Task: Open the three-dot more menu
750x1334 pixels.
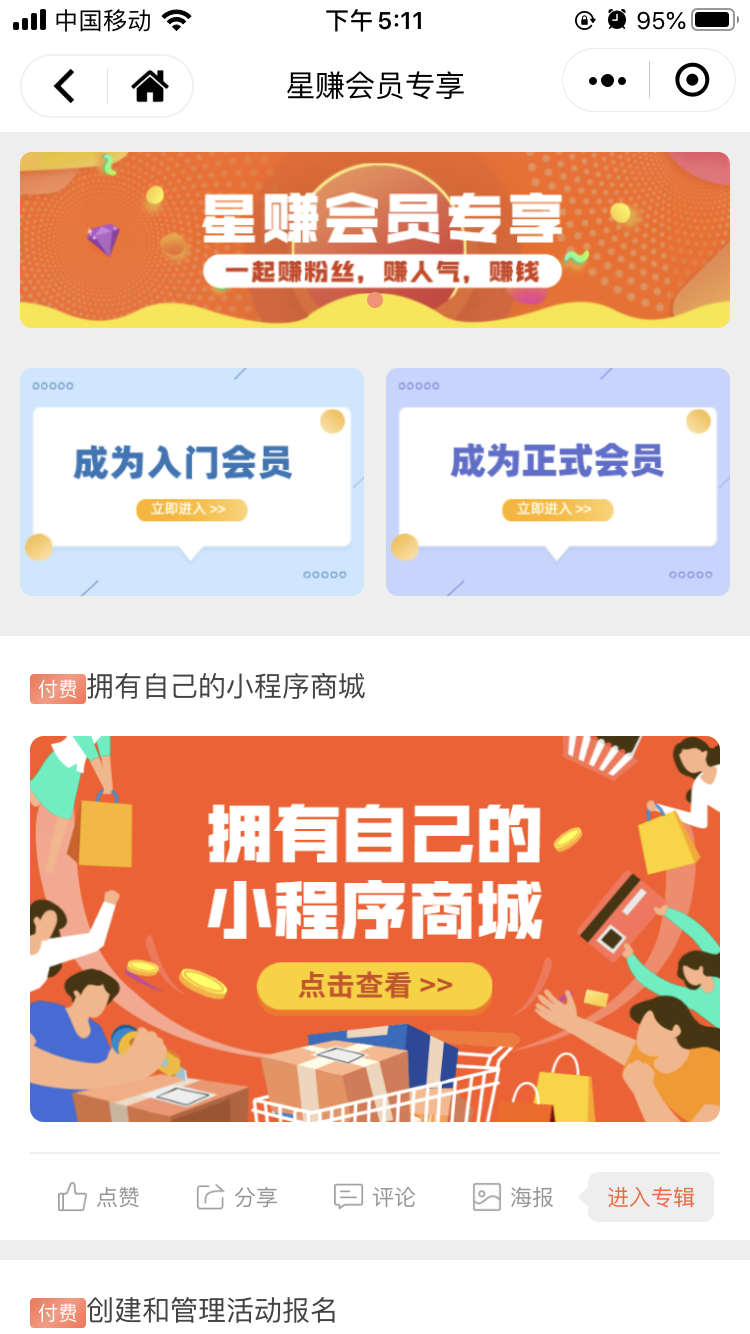Action: [x=607, y=81]
